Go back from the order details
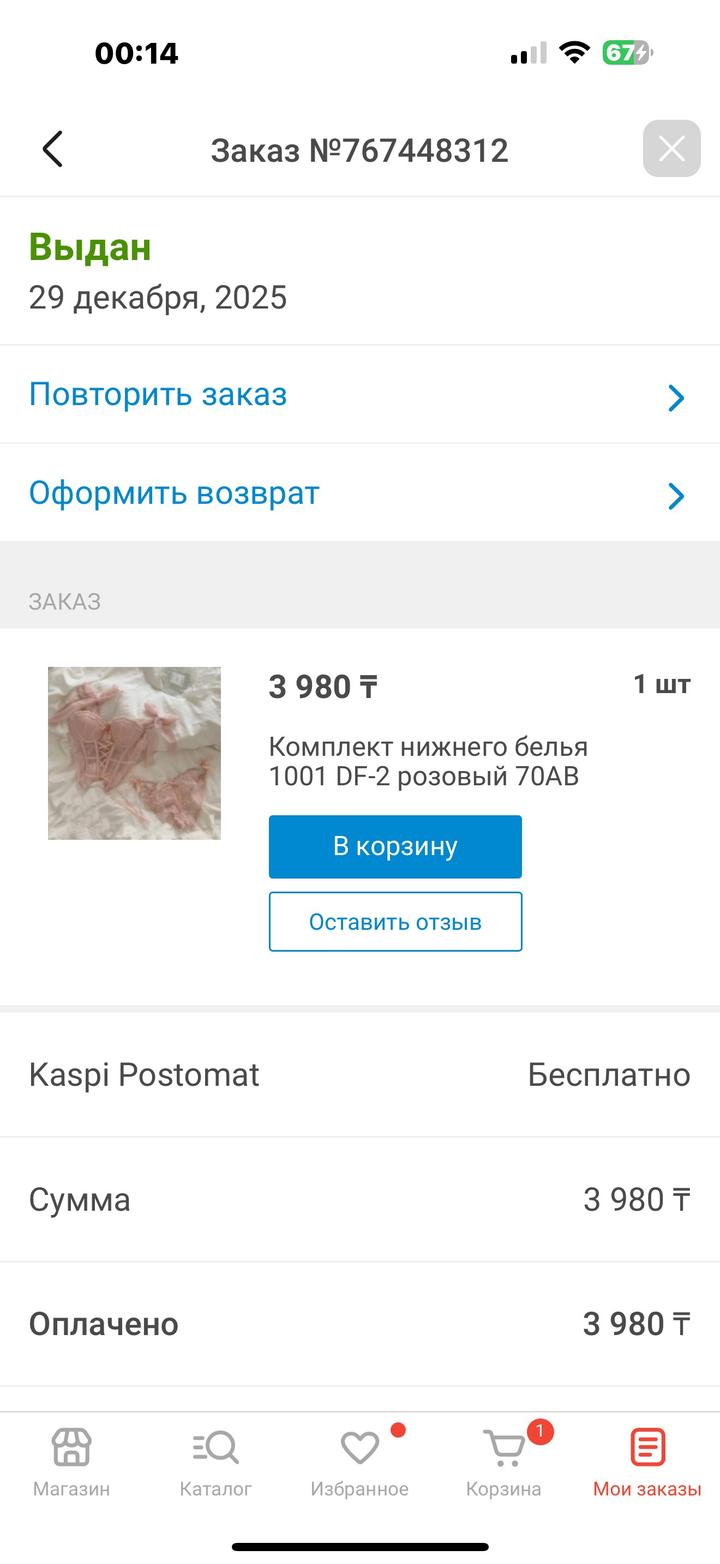Image resolution: width=720 pixels, height=1564 pixels. tap(52, 150)
